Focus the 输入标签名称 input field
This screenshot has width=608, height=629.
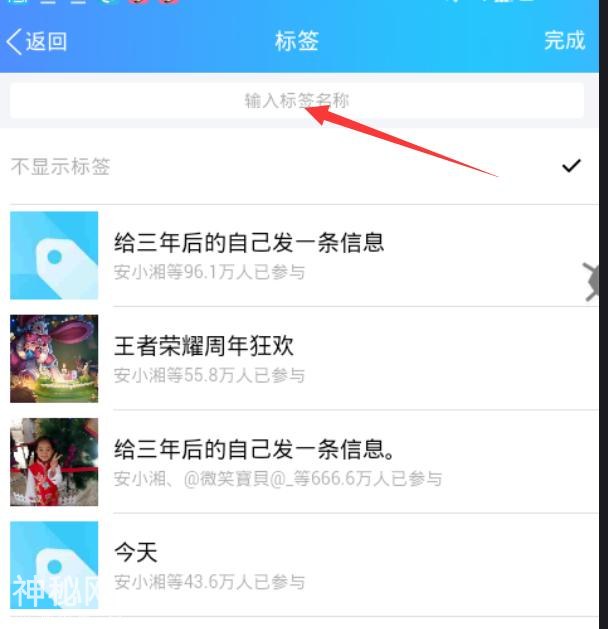296,101
